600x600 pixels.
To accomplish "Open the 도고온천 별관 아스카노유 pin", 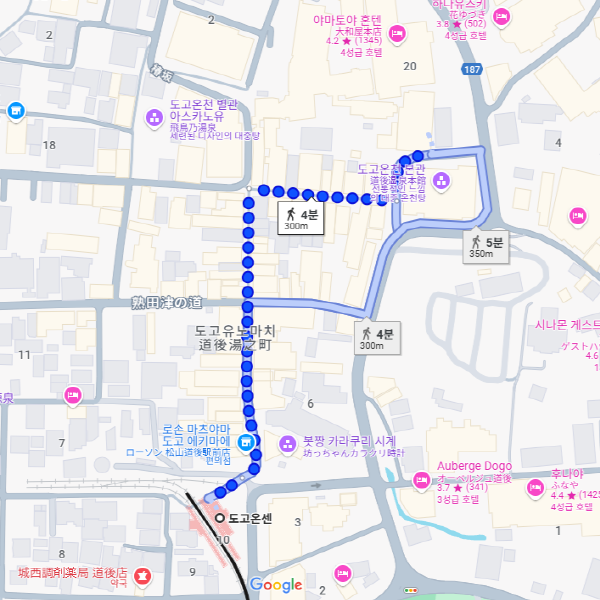I will tap(154, 118).
